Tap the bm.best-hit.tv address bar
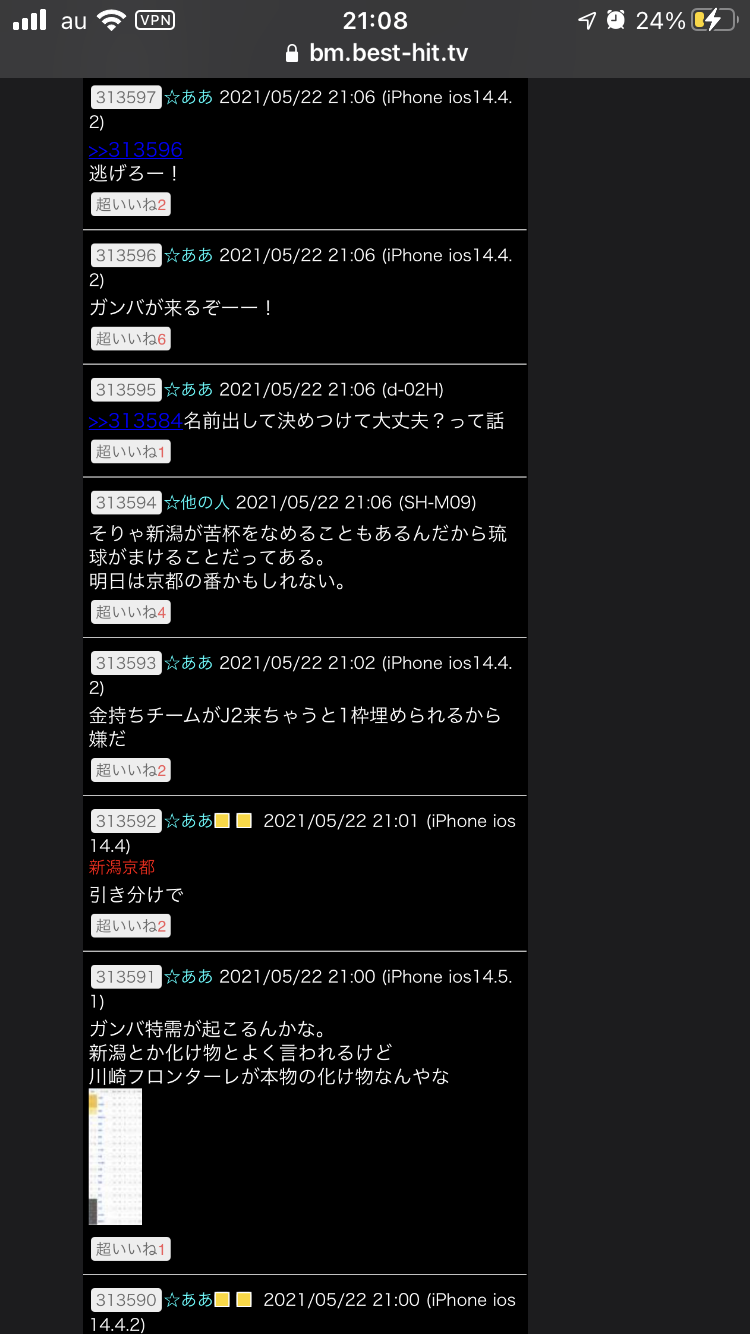The width and height of the screenshot is (750, 1334). click(x=375, y=53)
